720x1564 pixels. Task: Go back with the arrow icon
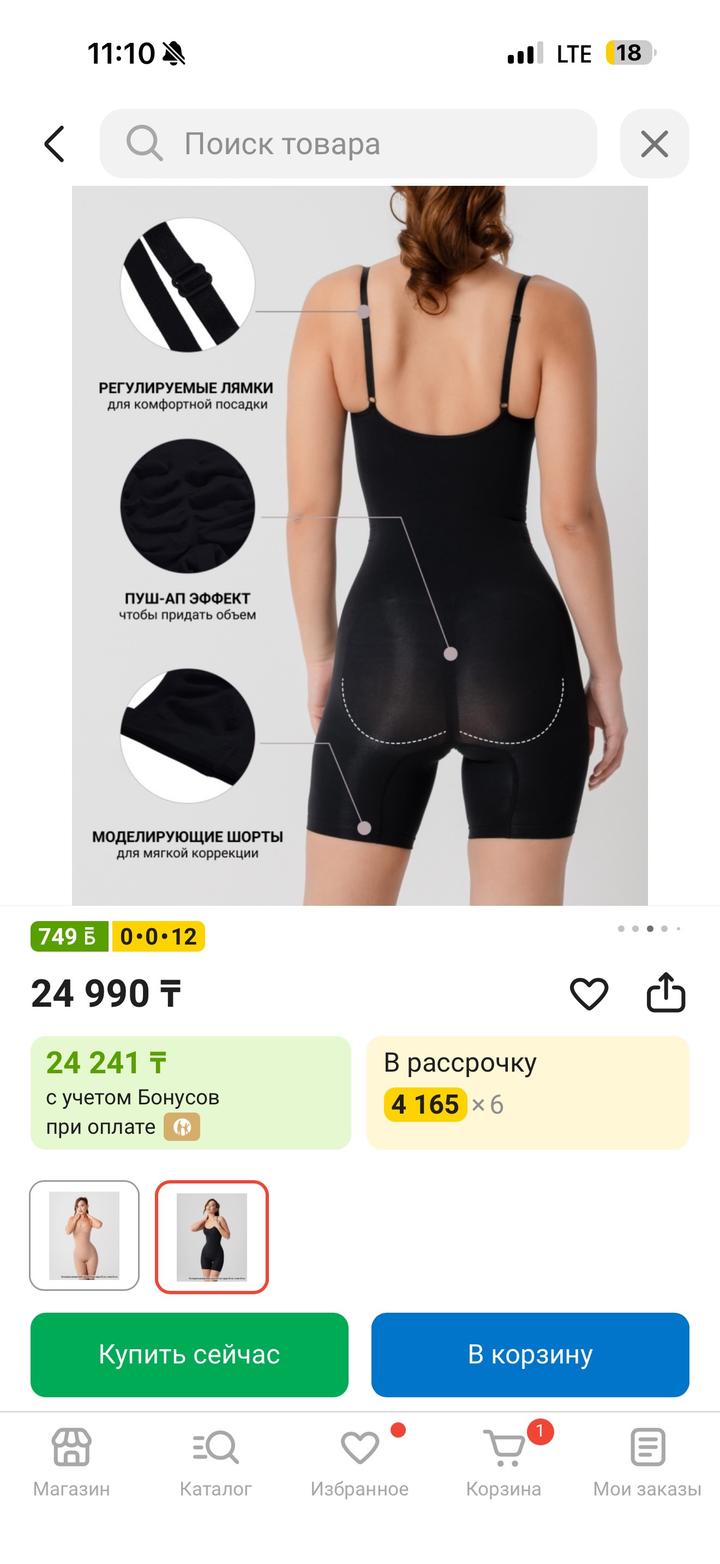click(54, 144)
